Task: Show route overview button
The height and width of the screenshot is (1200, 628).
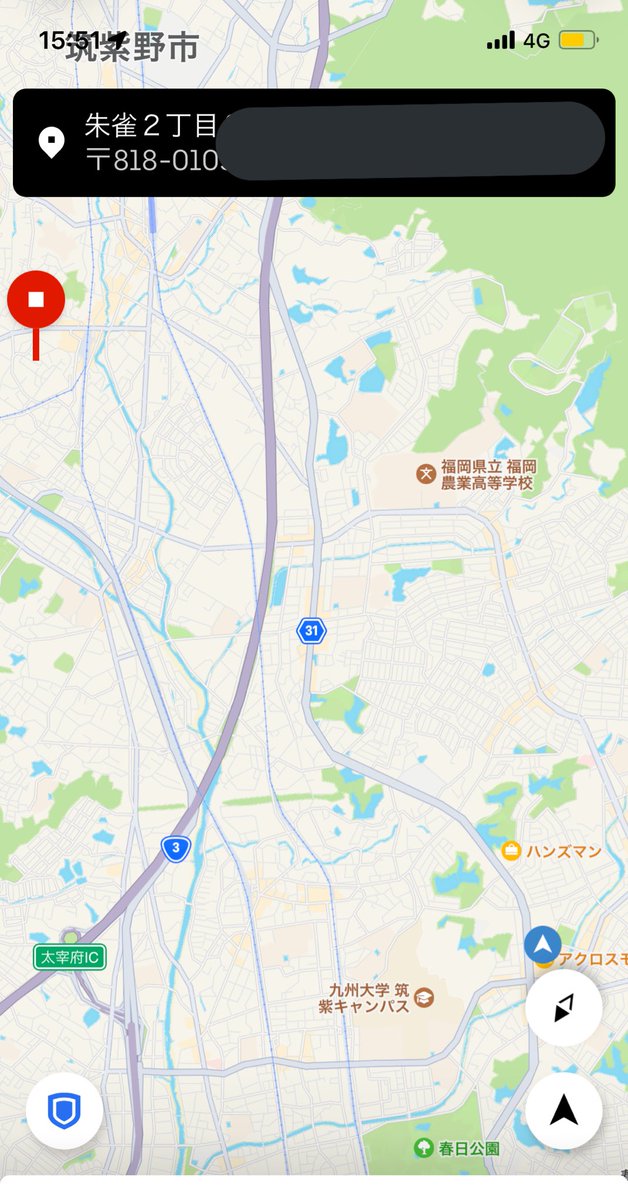Action: tap(564, 1008)
